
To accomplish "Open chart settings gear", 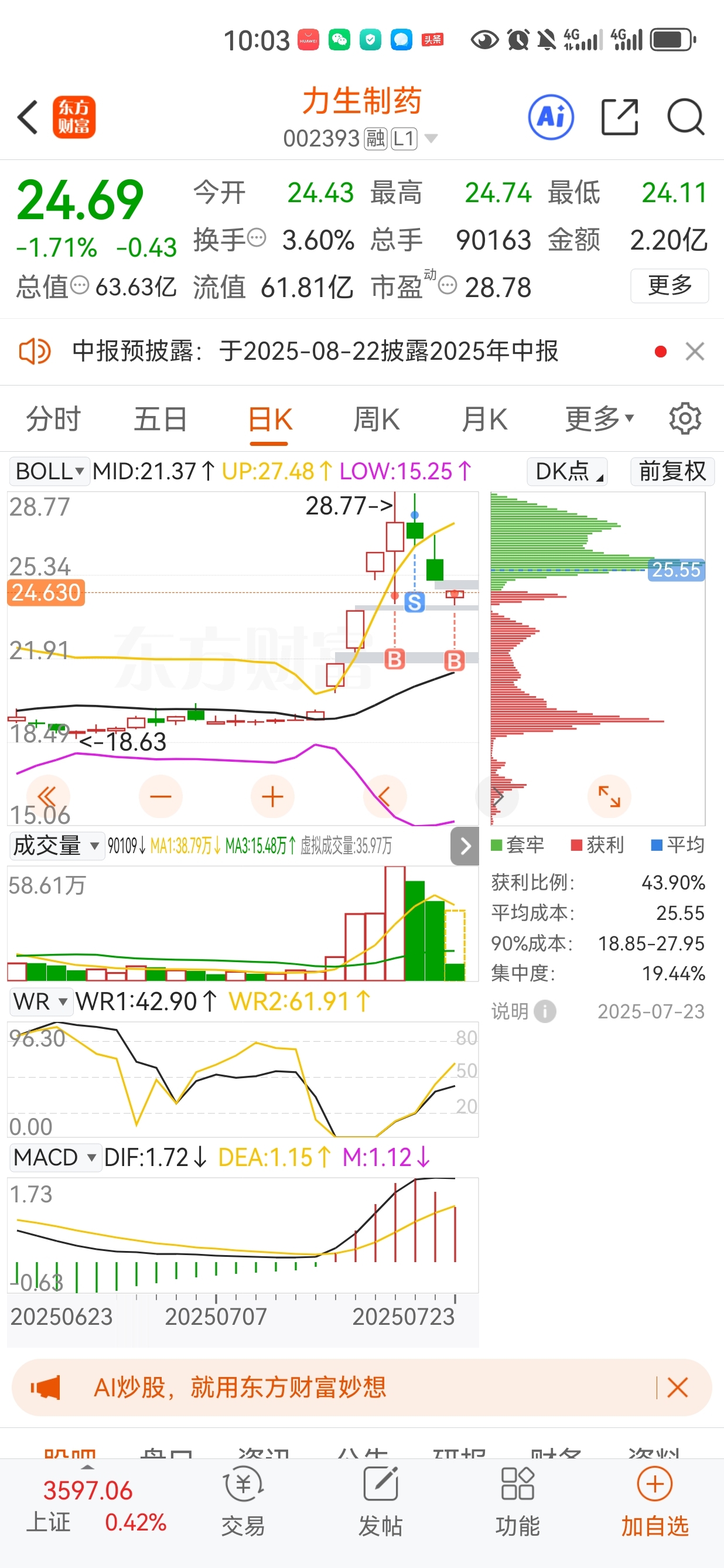I will coord(686,419).
